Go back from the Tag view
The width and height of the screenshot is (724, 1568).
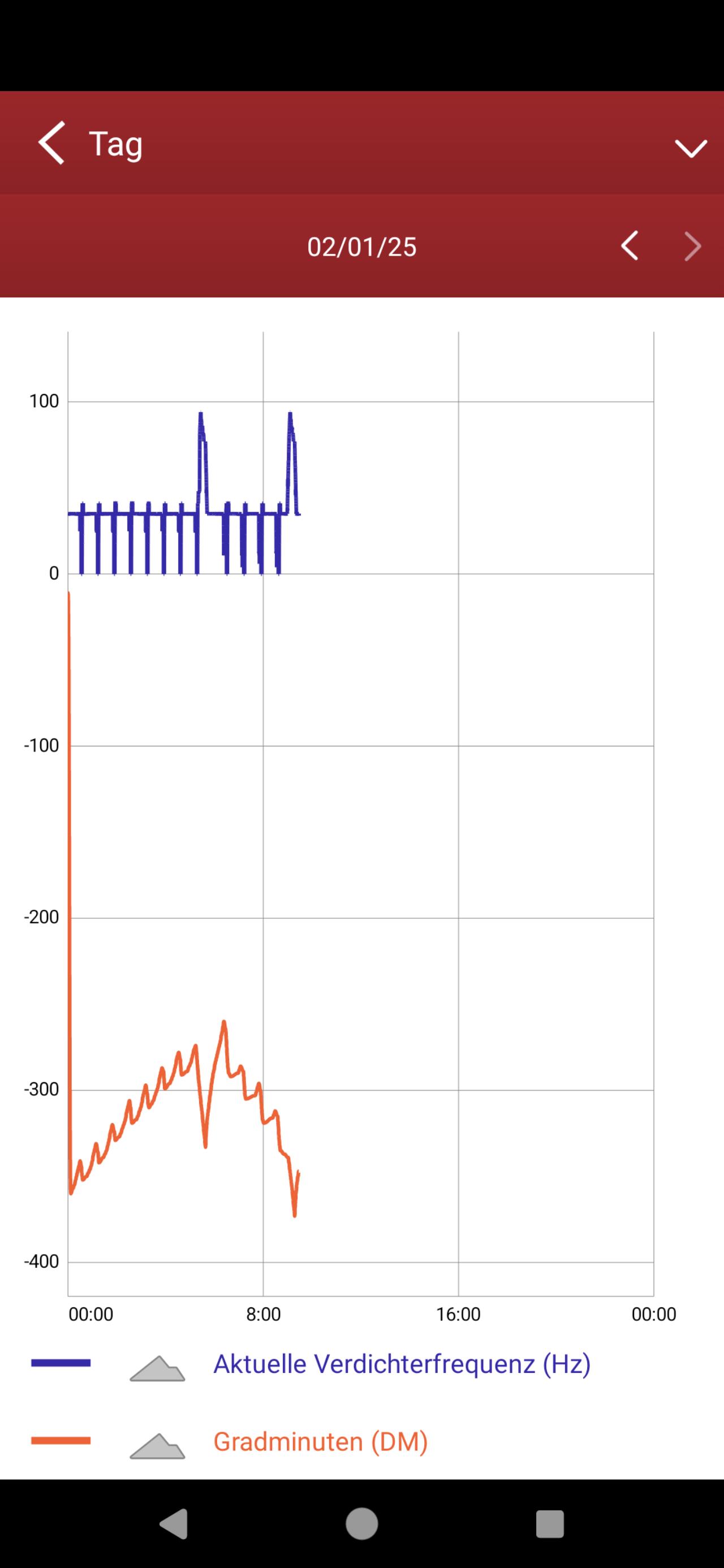point(52,143)
